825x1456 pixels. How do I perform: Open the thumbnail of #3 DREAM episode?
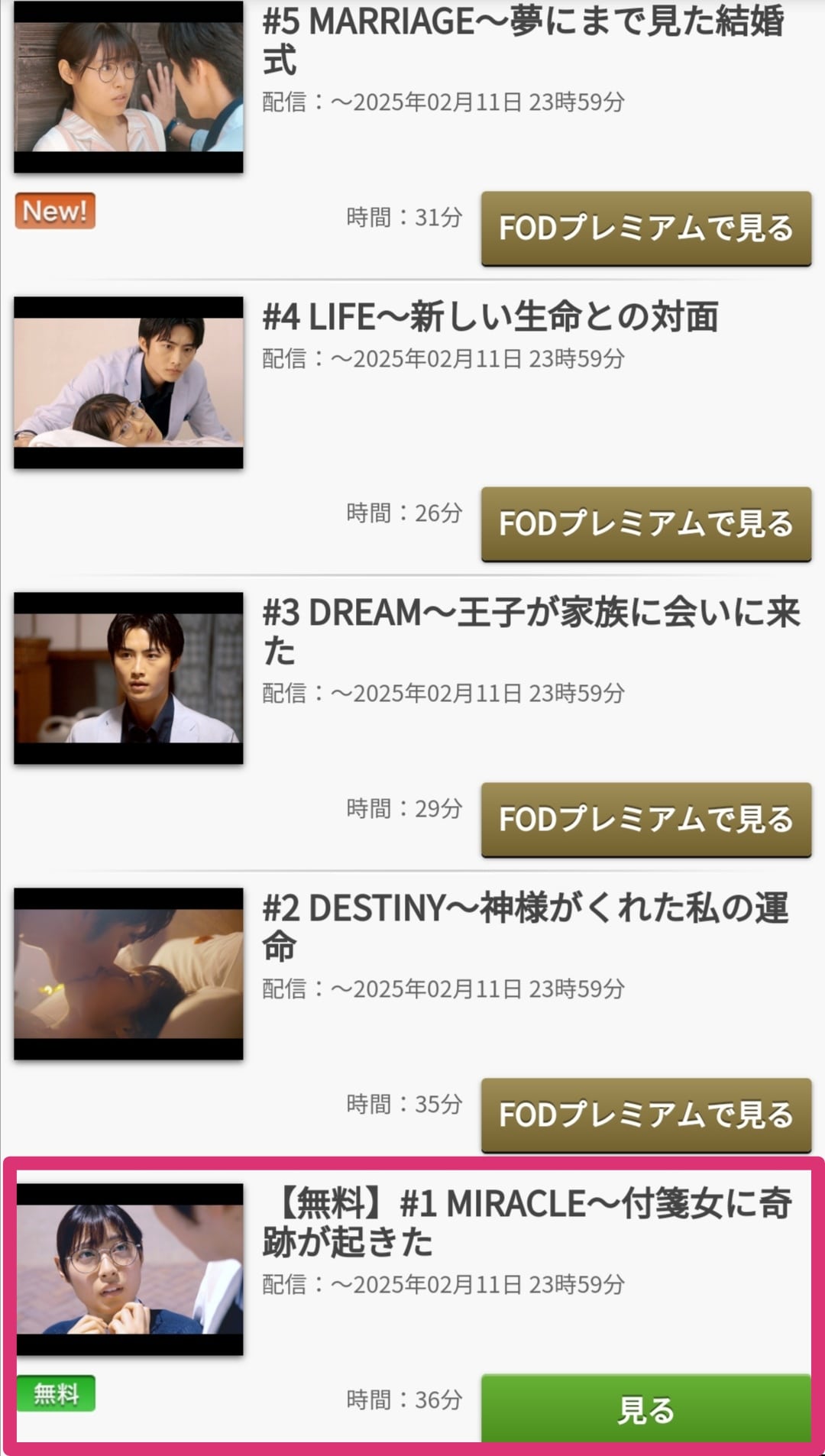click(x=128, y=678)
